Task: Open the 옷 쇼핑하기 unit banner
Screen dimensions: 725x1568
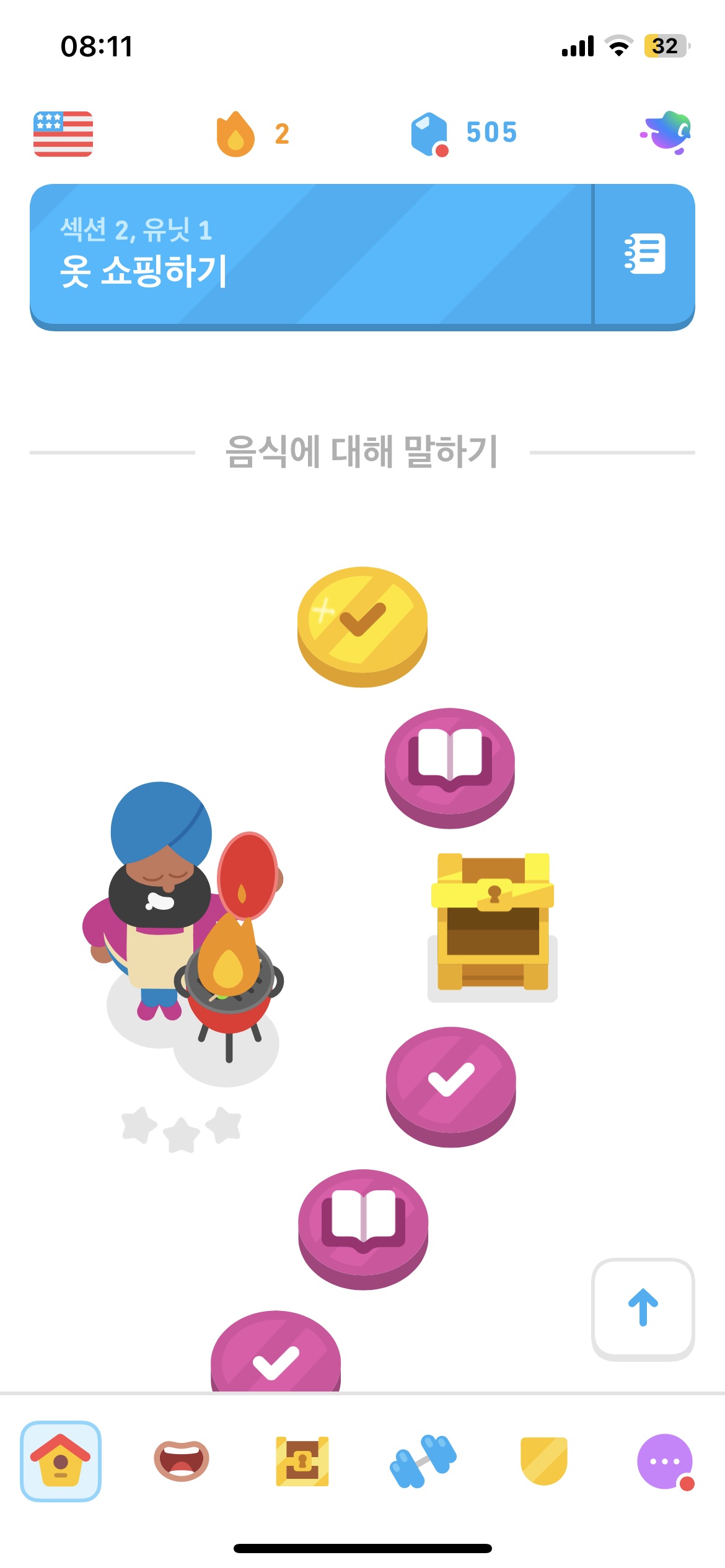Action: point(310,254)
